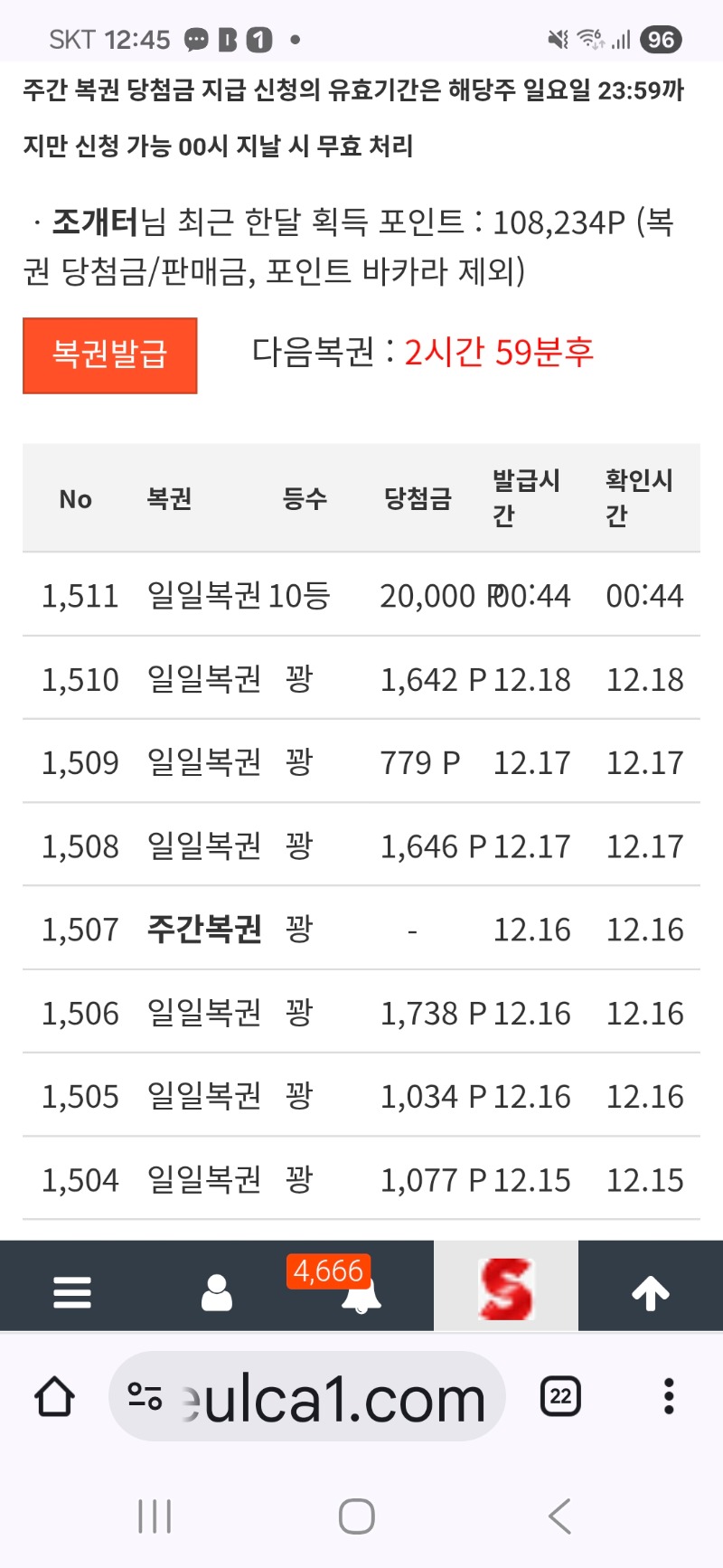The image size is (723, 1568).
Task: Open recent apps from the navigation bar
Action: tap(155, 1516)
